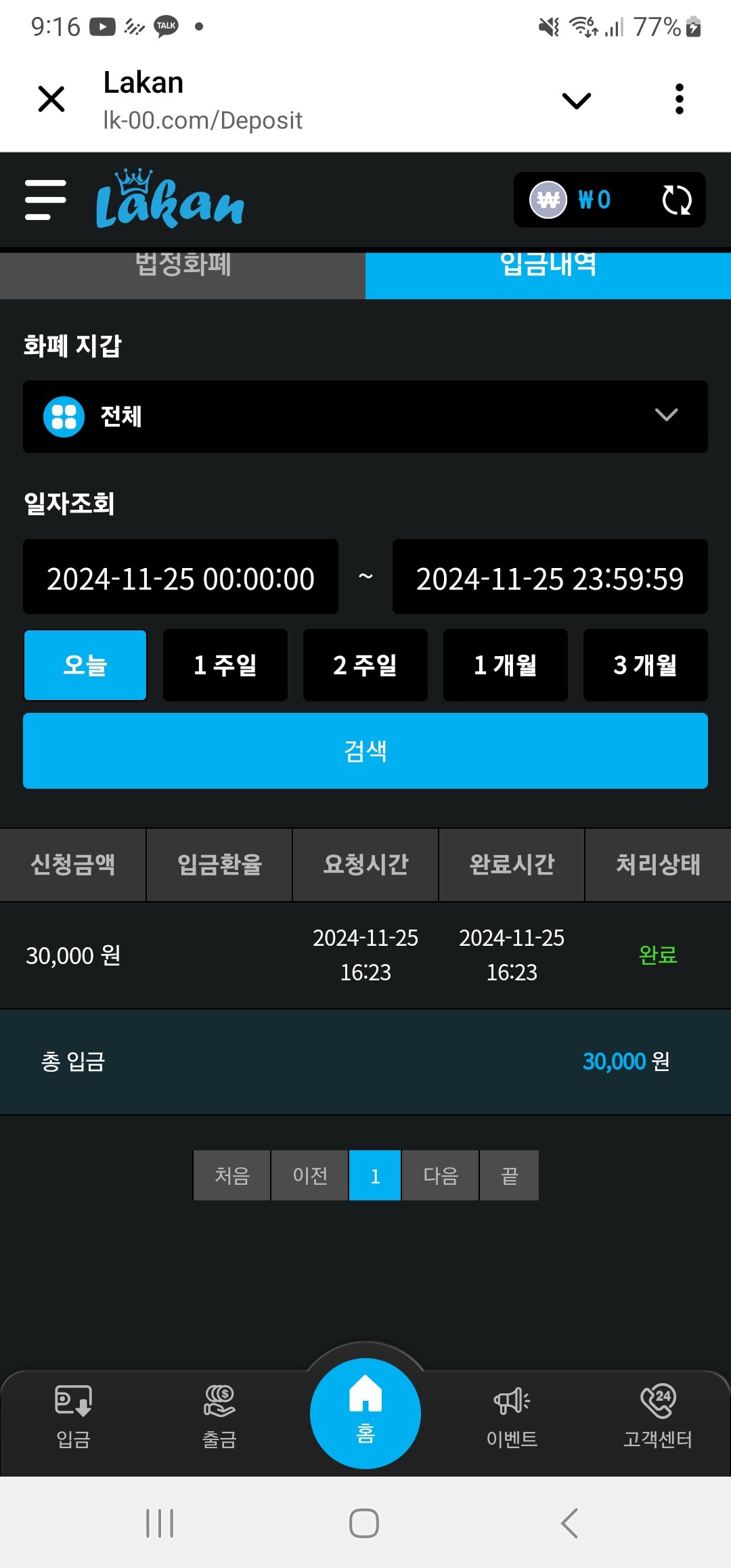Set range to 1 개월
The height and width of the screenshot is (1568, 731).
tap(506, 665)
